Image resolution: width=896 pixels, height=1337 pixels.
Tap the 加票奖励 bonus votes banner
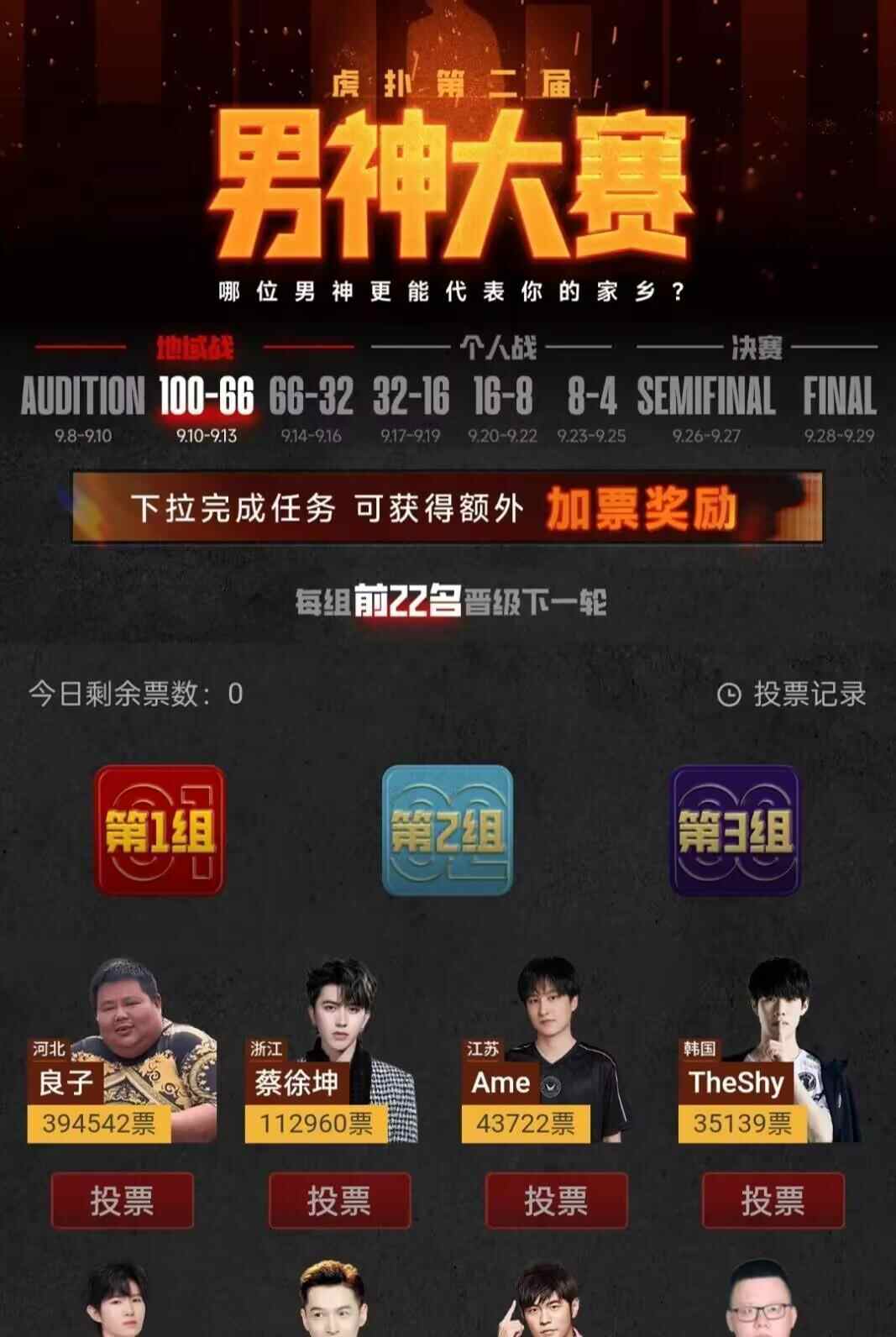(x=447, y=508)
